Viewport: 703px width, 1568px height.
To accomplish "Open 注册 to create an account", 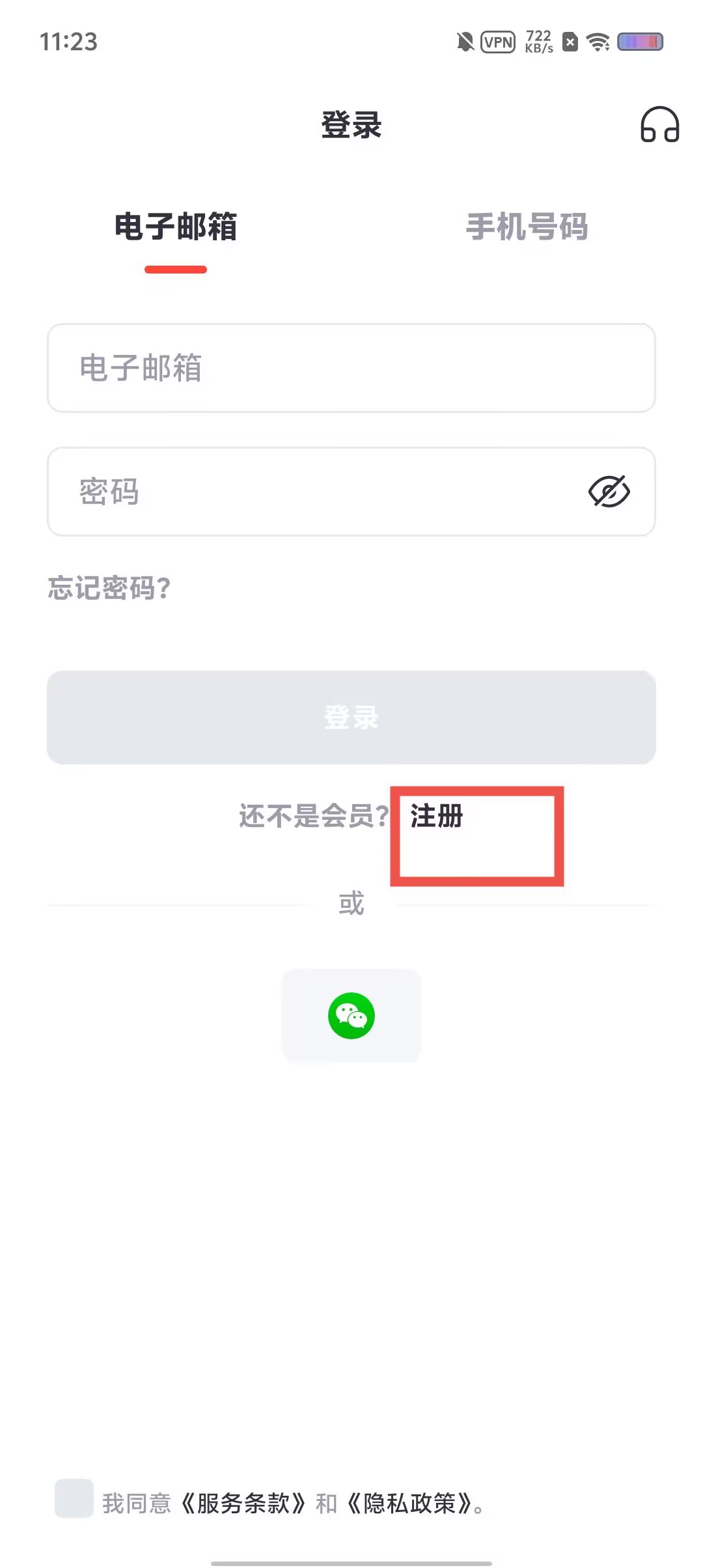I will tap(437, 815).
